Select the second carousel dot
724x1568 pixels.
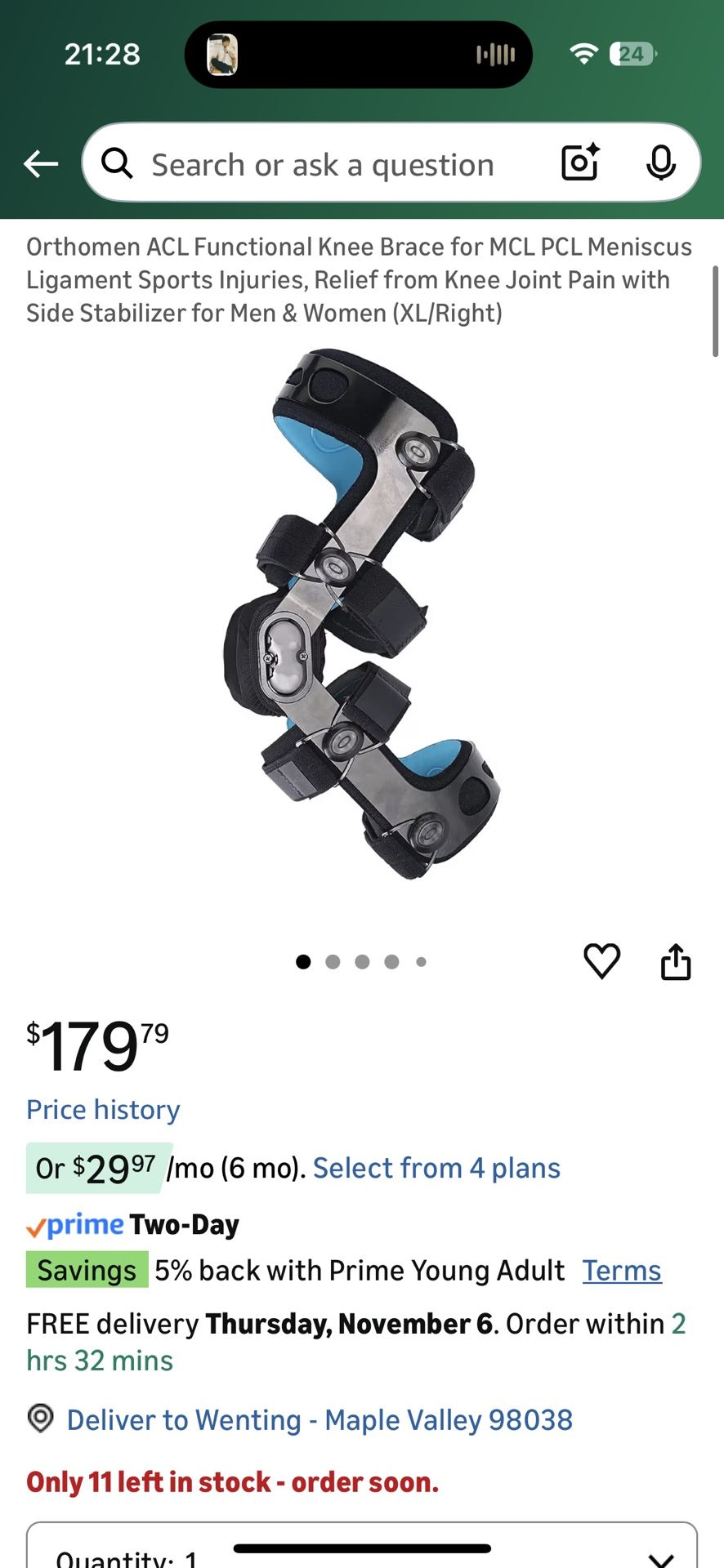click(x=333, y=962)
